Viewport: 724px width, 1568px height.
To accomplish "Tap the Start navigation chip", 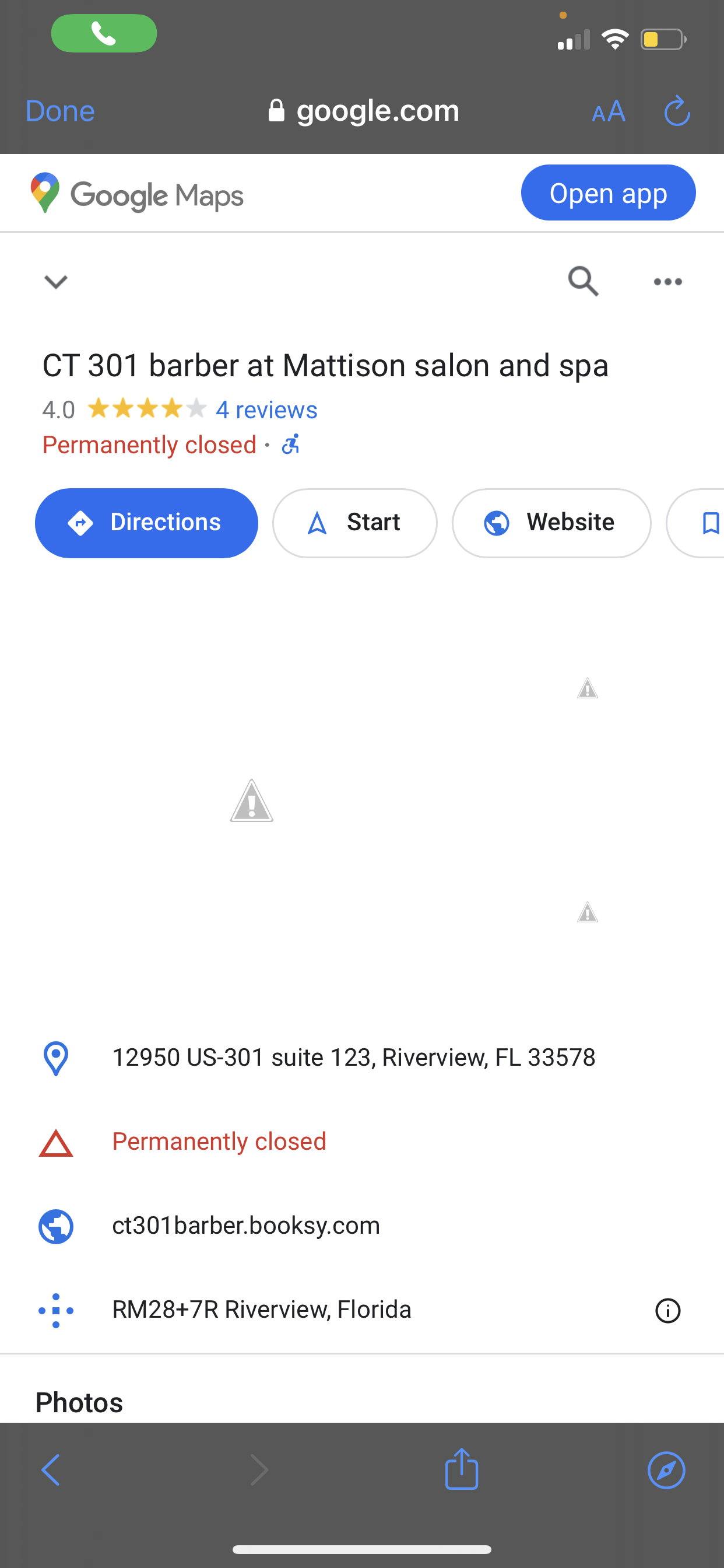I will click(354, 523).
